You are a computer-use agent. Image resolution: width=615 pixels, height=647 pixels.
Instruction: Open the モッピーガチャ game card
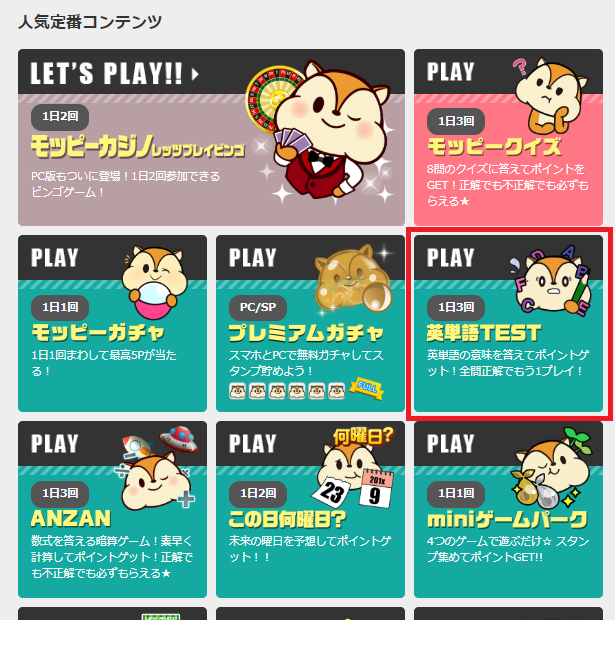tap(112, 324)
